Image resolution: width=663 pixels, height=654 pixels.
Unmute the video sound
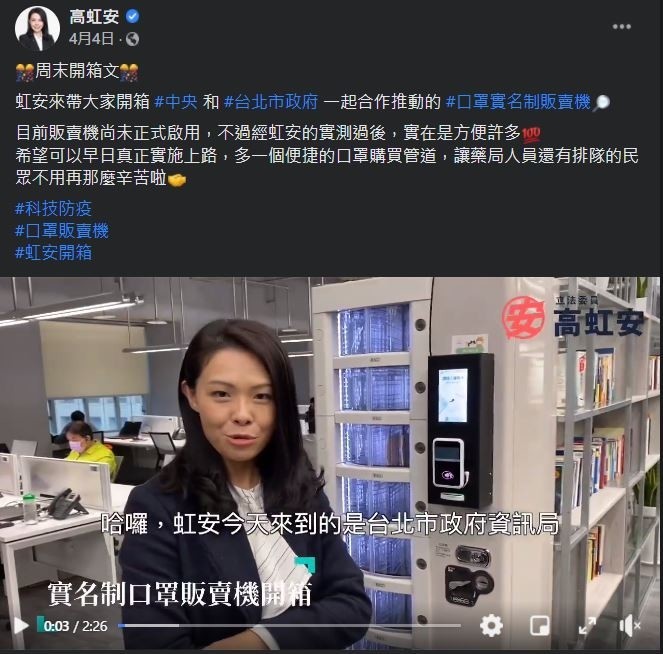(630, 626)
